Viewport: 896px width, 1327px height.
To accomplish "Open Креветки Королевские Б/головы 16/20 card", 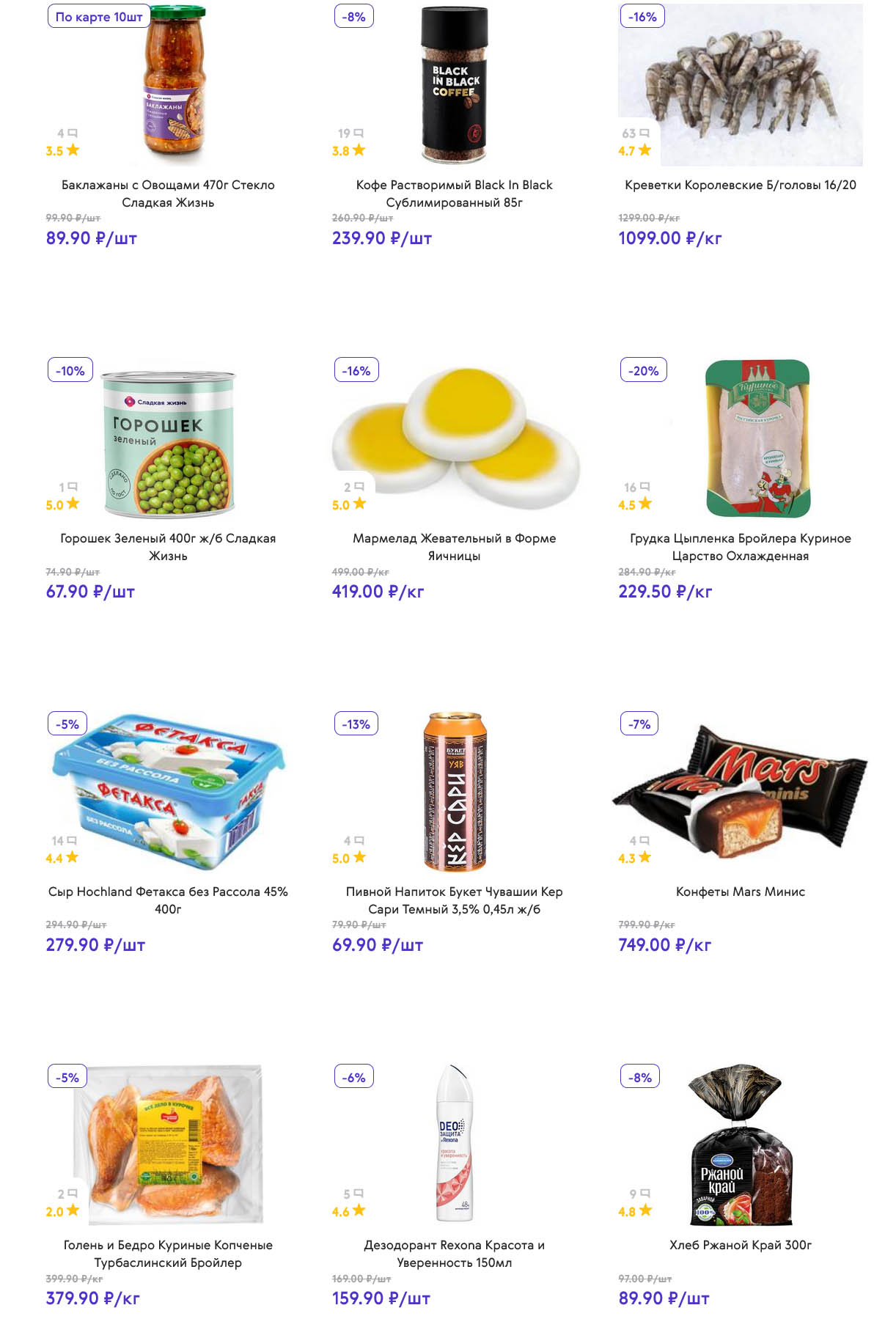I will pos(740,185).
